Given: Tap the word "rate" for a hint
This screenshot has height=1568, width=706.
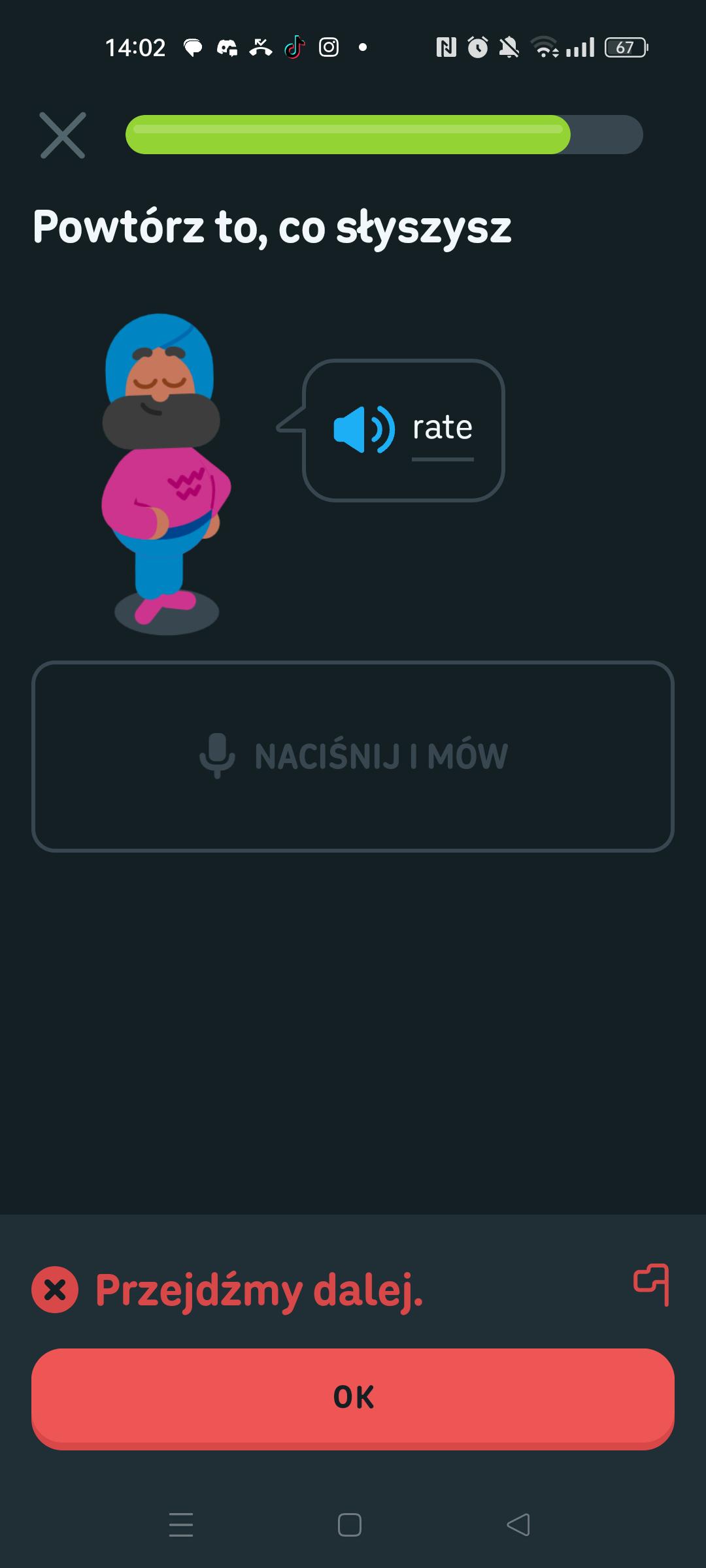Looking at the screenshot, I should tap(443, 428).
